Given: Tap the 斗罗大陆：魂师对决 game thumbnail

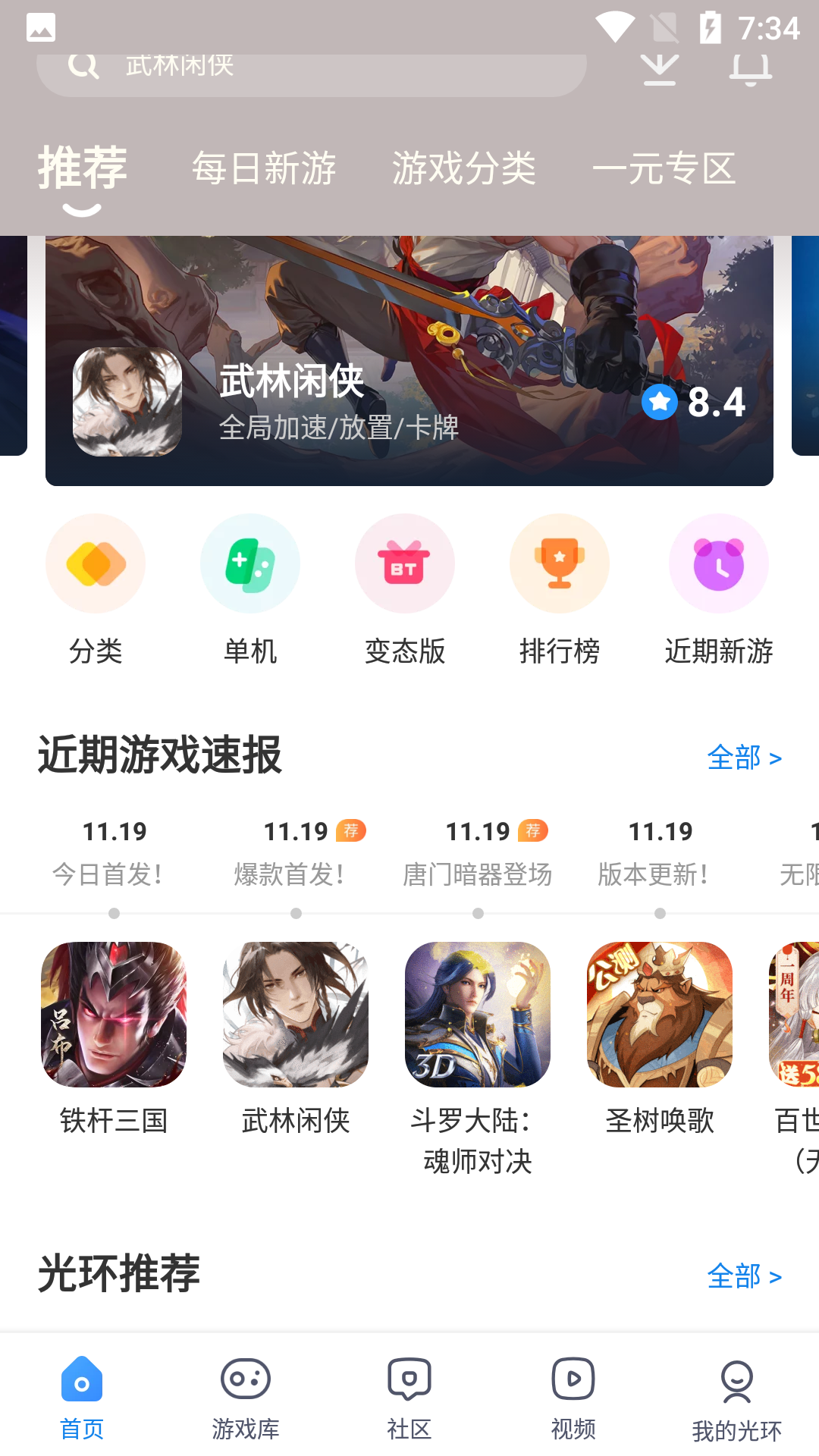Looking at the screenshot, I should pyautogui.click(x=478, y=1014).
